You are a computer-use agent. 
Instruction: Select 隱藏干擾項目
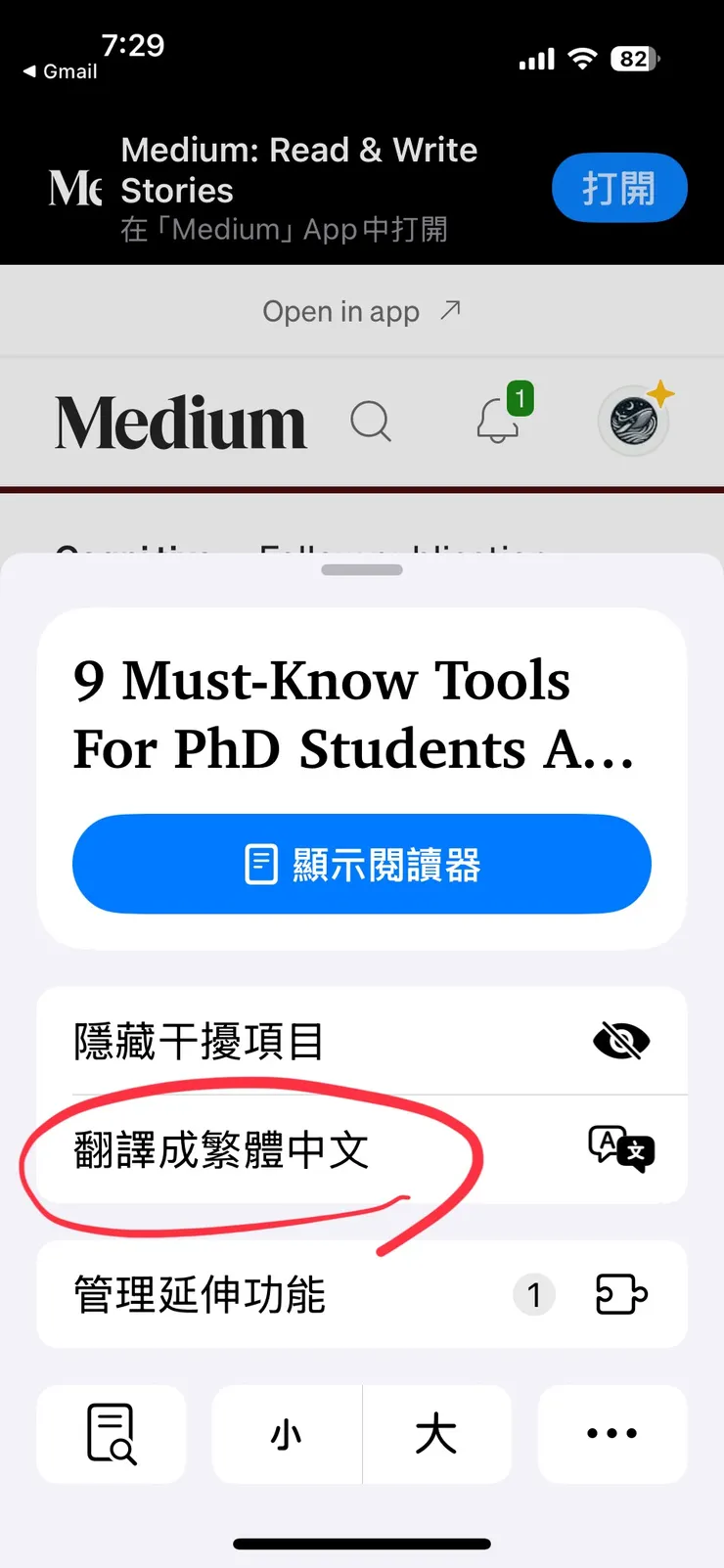(x=361, y=1042)
